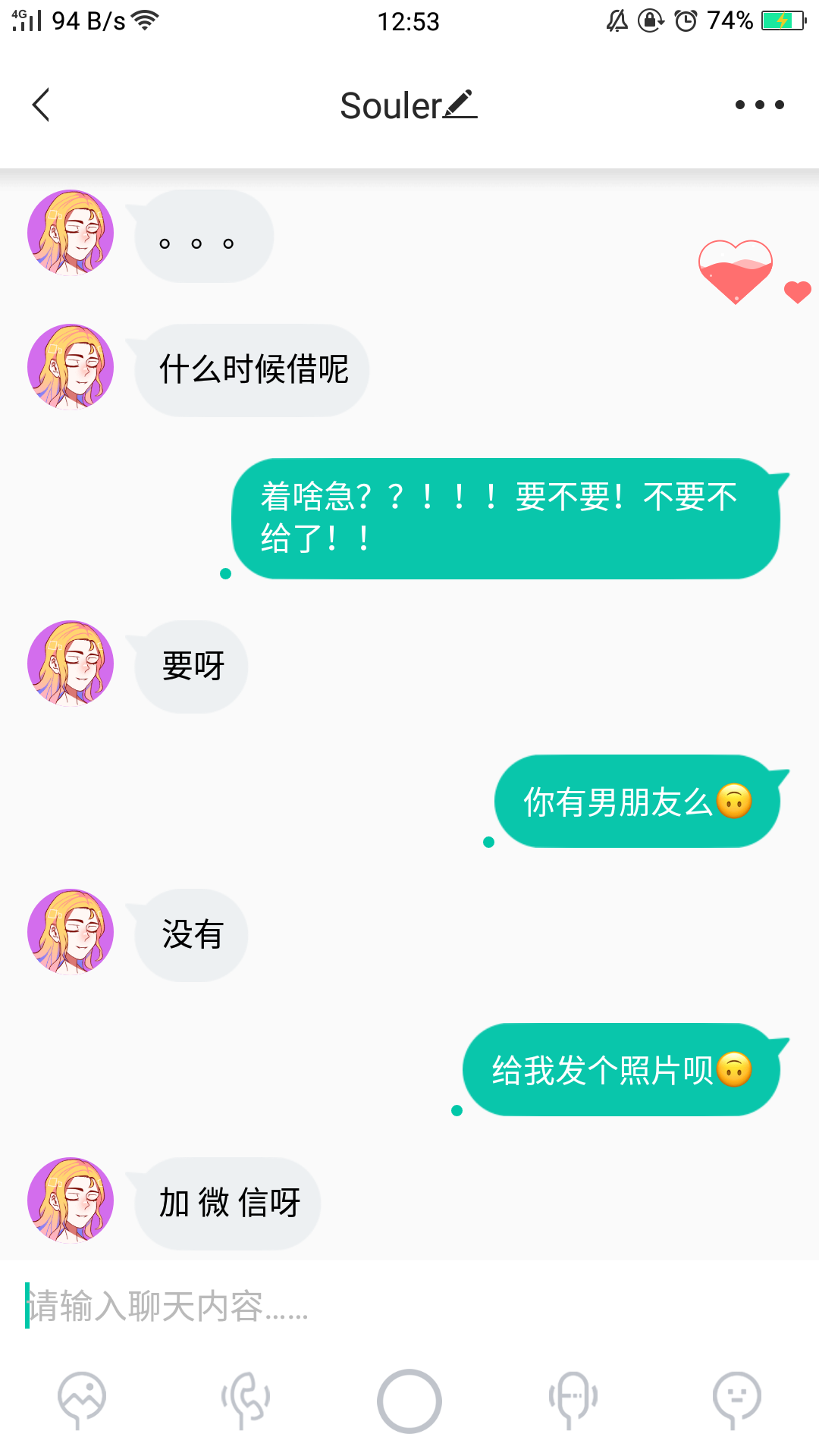Open the emoji face picker
This screenshot has width=819, height=1456.
point(736,1400)
